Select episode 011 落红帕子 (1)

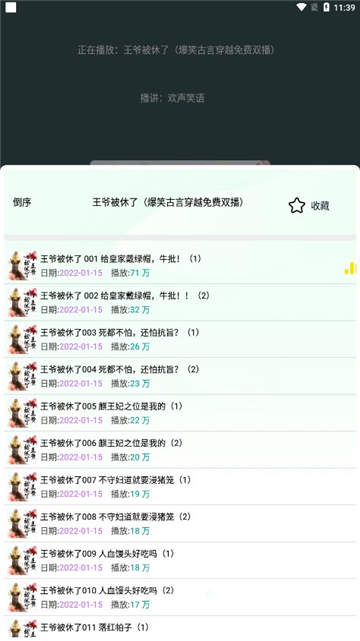tap(180, 628)
